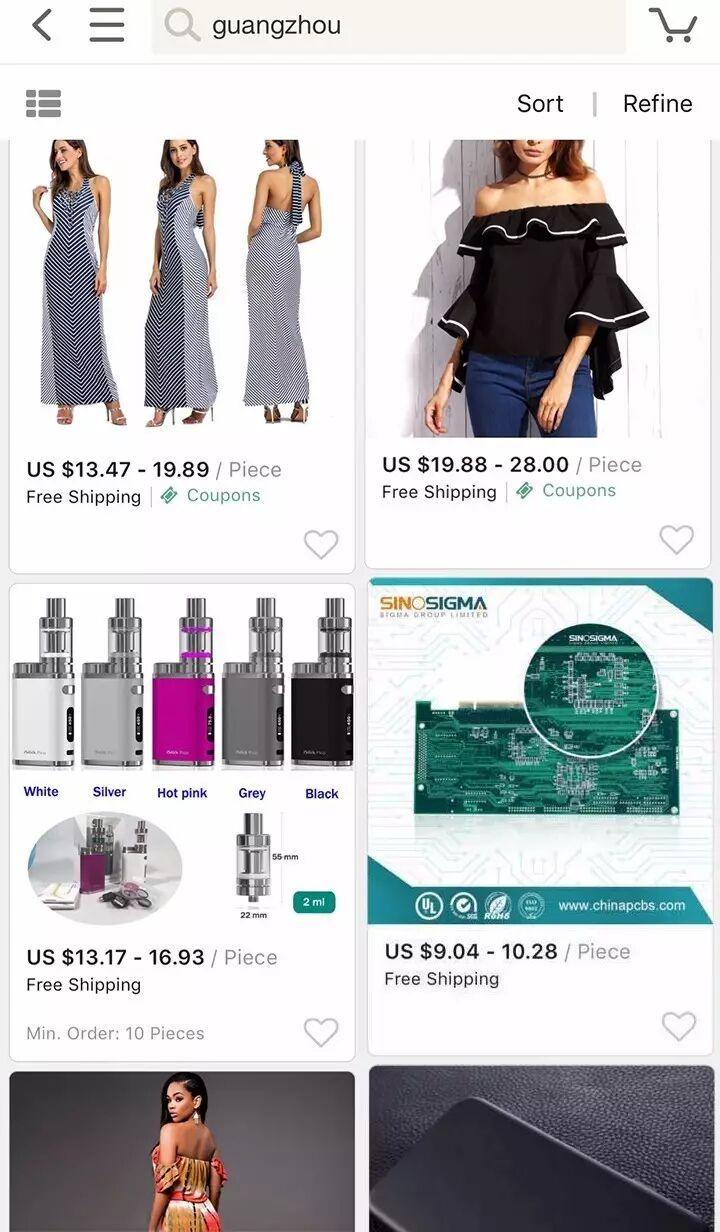Viewport: 720px width, 1232px height.
Task: Open the striped maxi dress product
Action: coord(181,290)
